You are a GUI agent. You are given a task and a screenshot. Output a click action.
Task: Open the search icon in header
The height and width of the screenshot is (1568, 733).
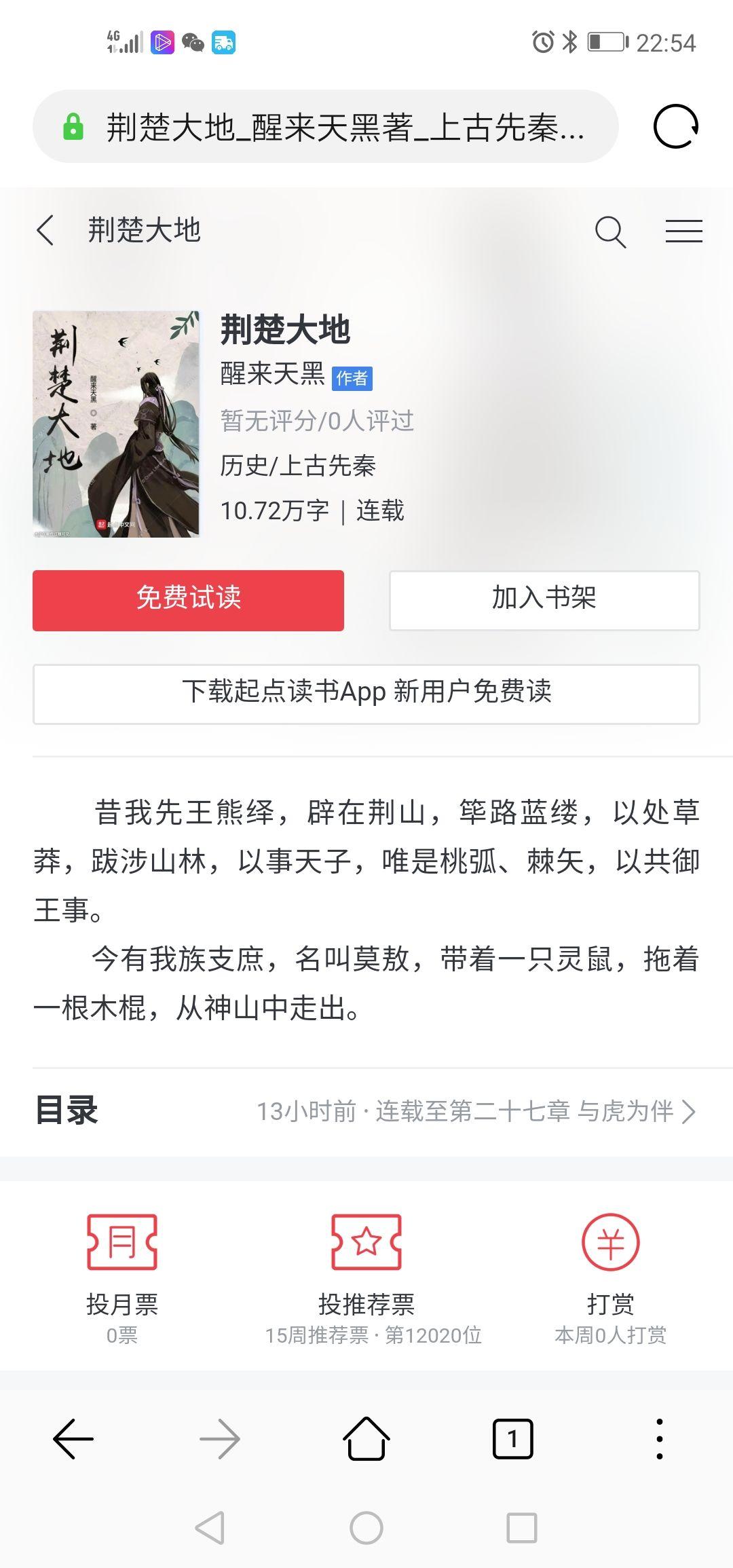[609, 231]
